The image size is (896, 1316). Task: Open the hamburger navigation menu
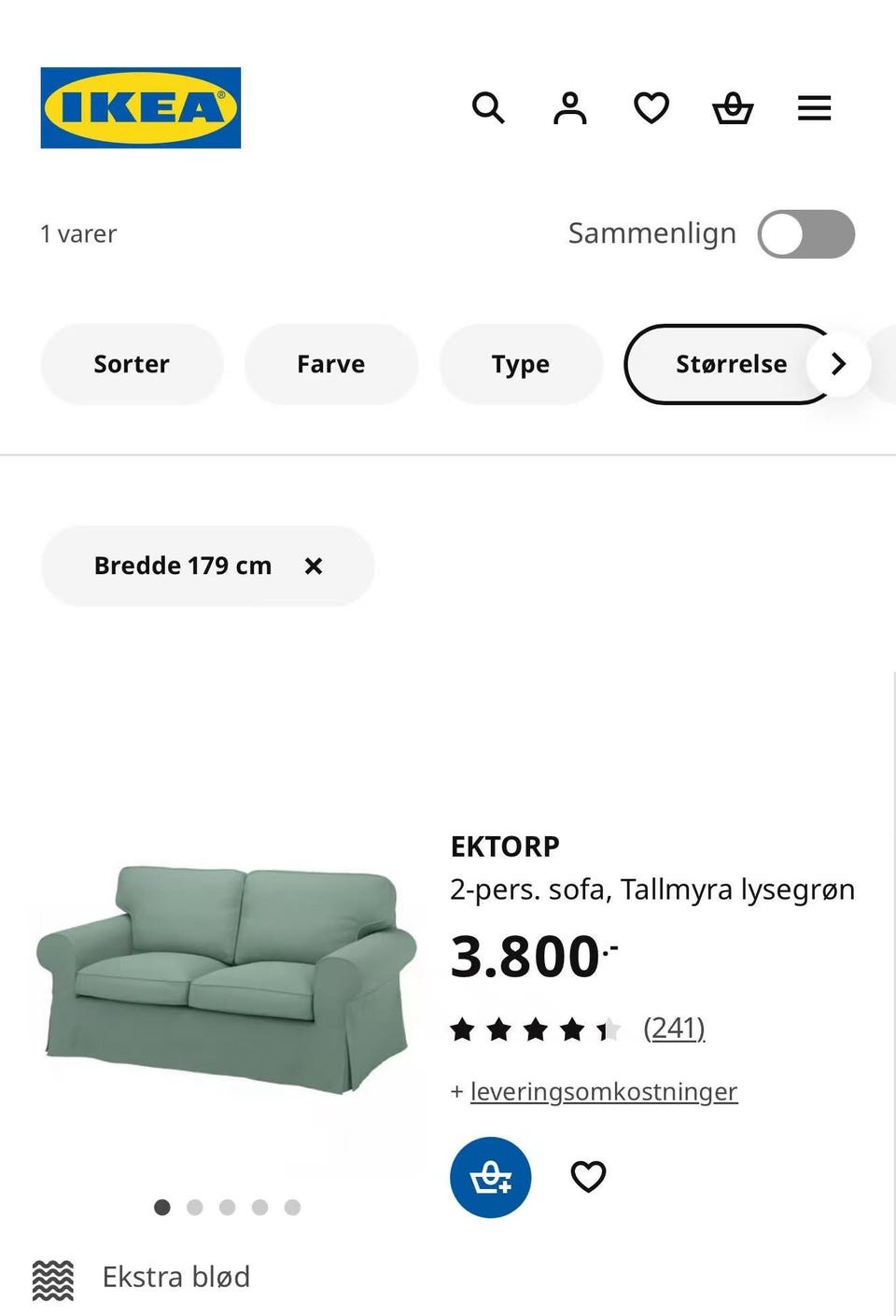pyautogui.click(x=814, y=108)
